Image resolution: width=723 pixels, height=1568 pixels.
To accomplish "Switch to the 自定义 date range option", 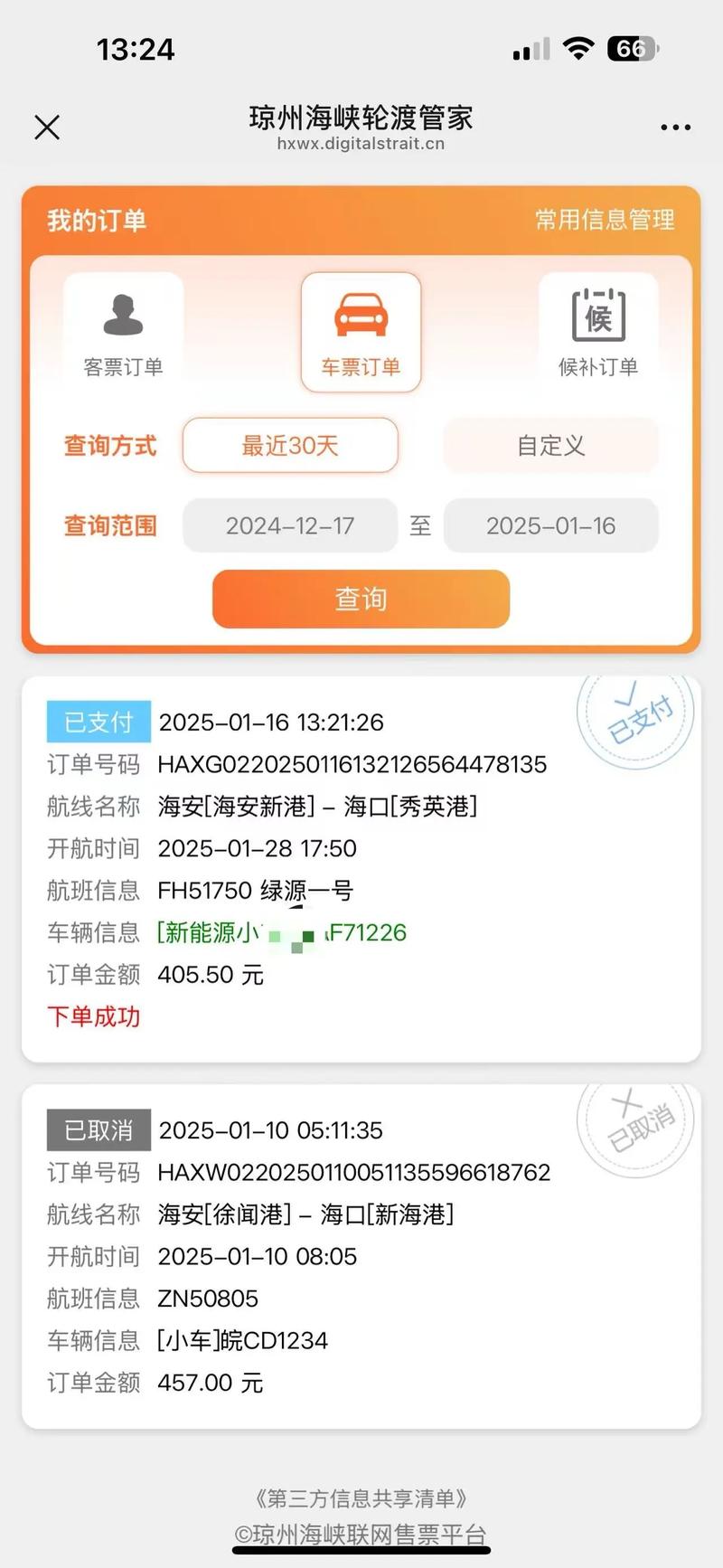I will click(550, 445).
